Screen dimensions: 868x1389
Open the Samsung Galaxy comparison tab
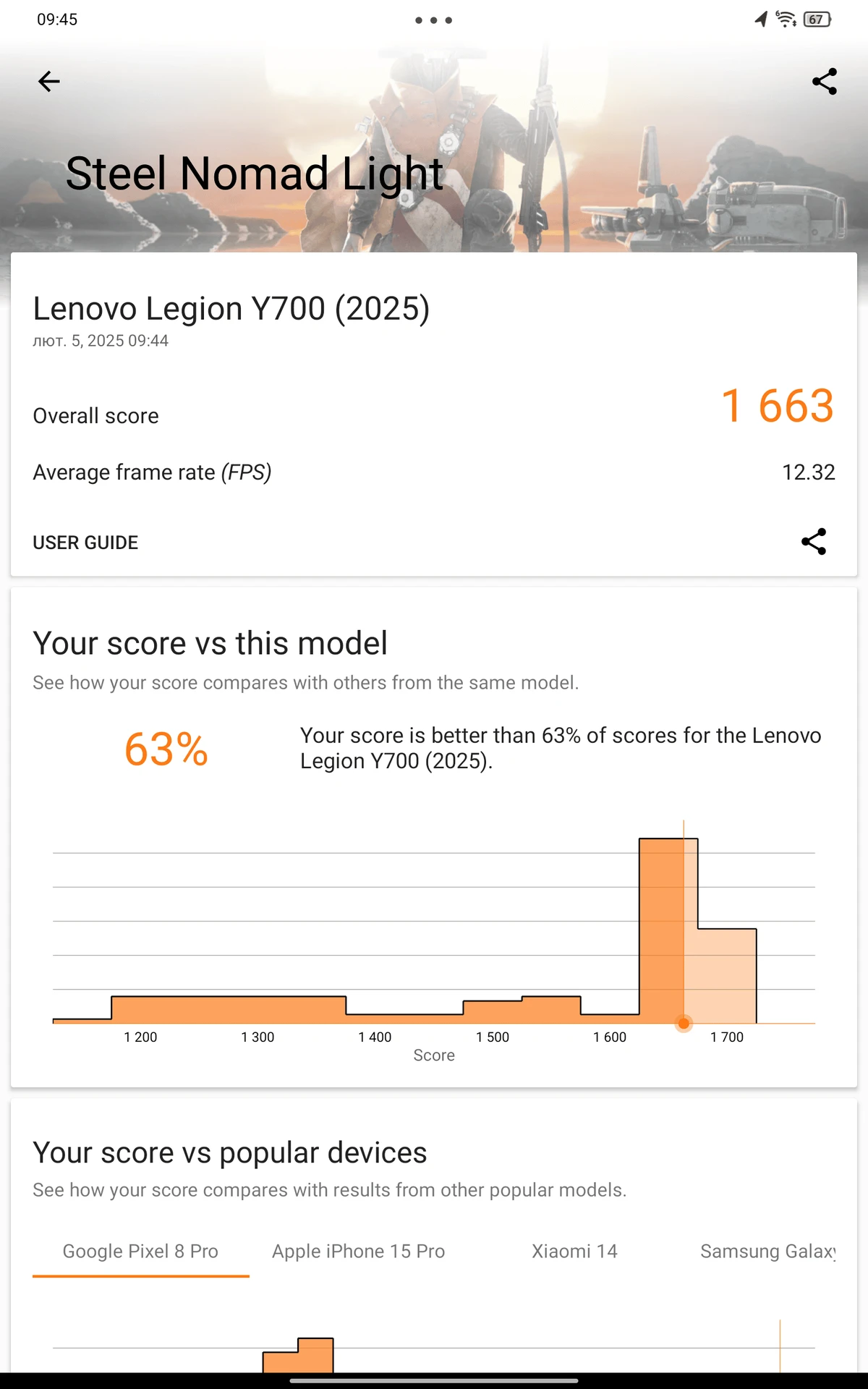[767, 1252]
